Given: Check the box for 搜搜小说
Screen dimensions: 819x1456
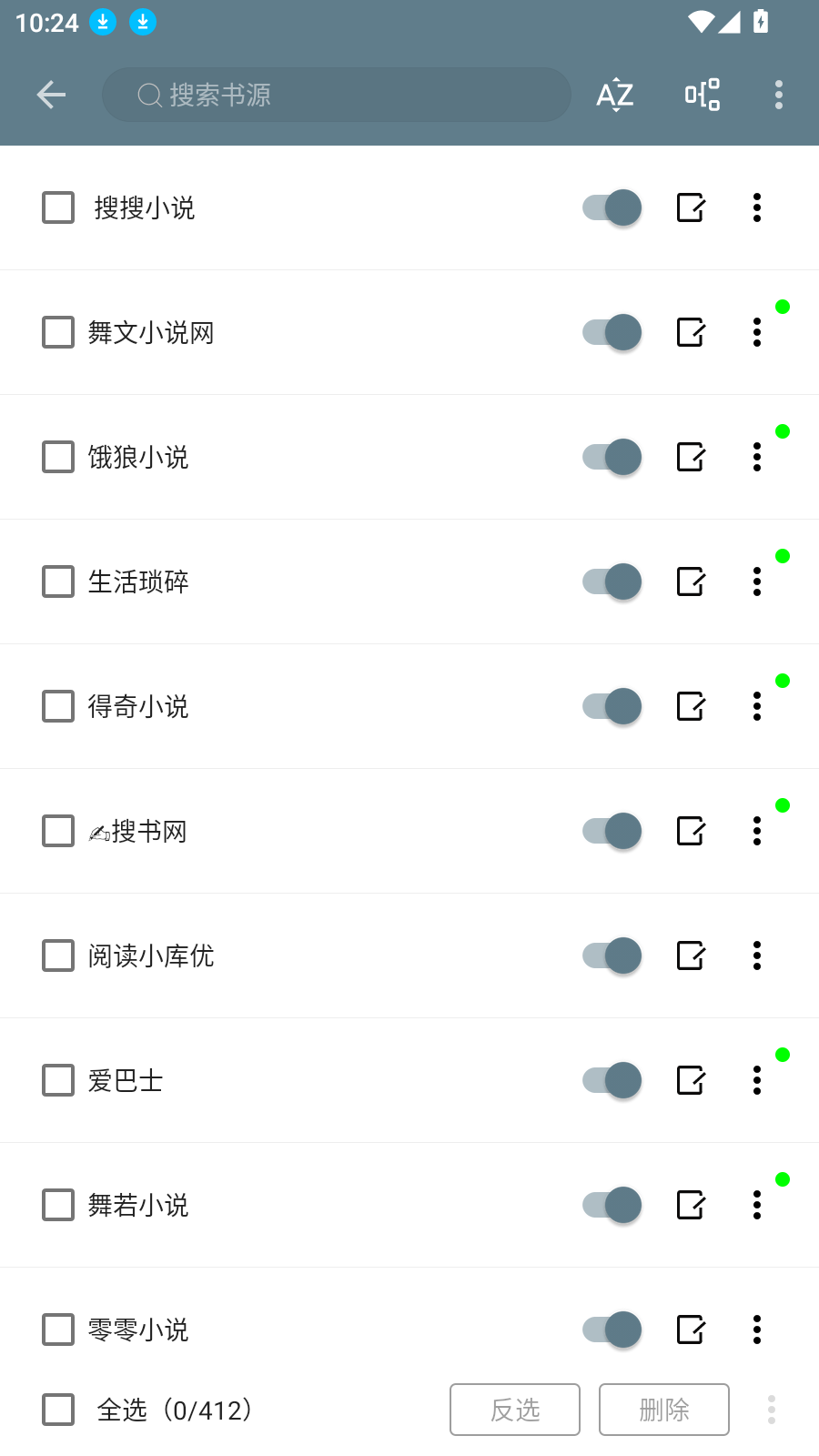Looking at the screenshot, I should coord(58,207).
